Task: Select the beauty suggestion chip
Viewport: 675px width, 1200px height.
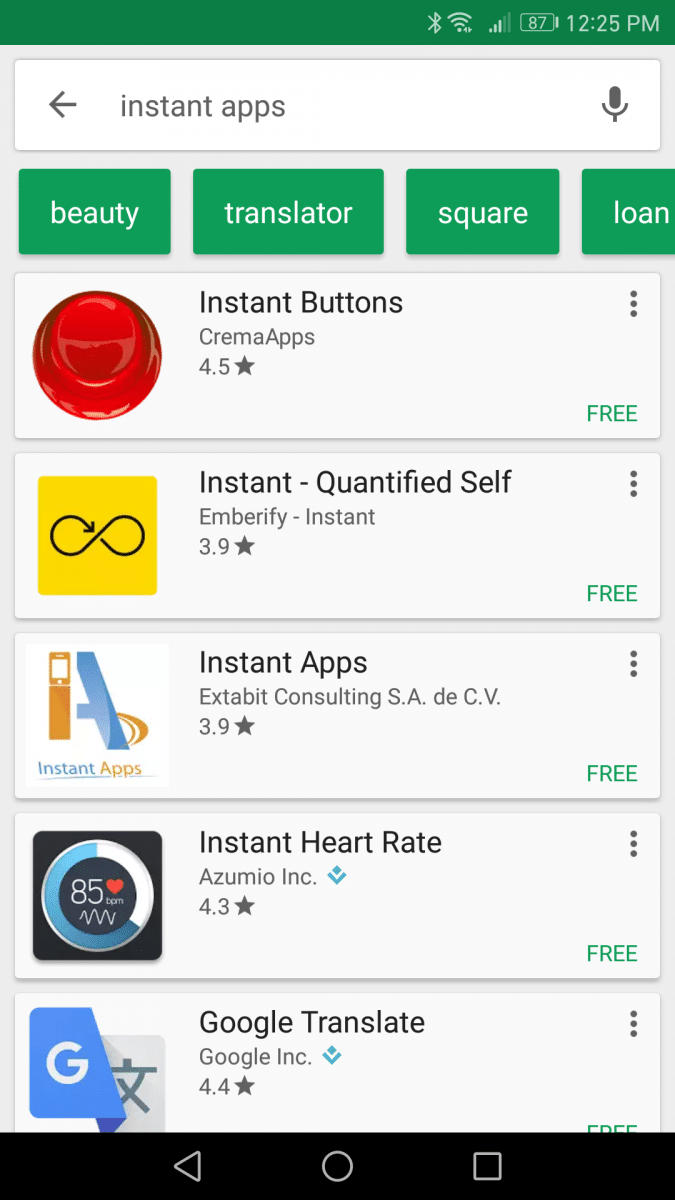Action: (x=95, y=212)
